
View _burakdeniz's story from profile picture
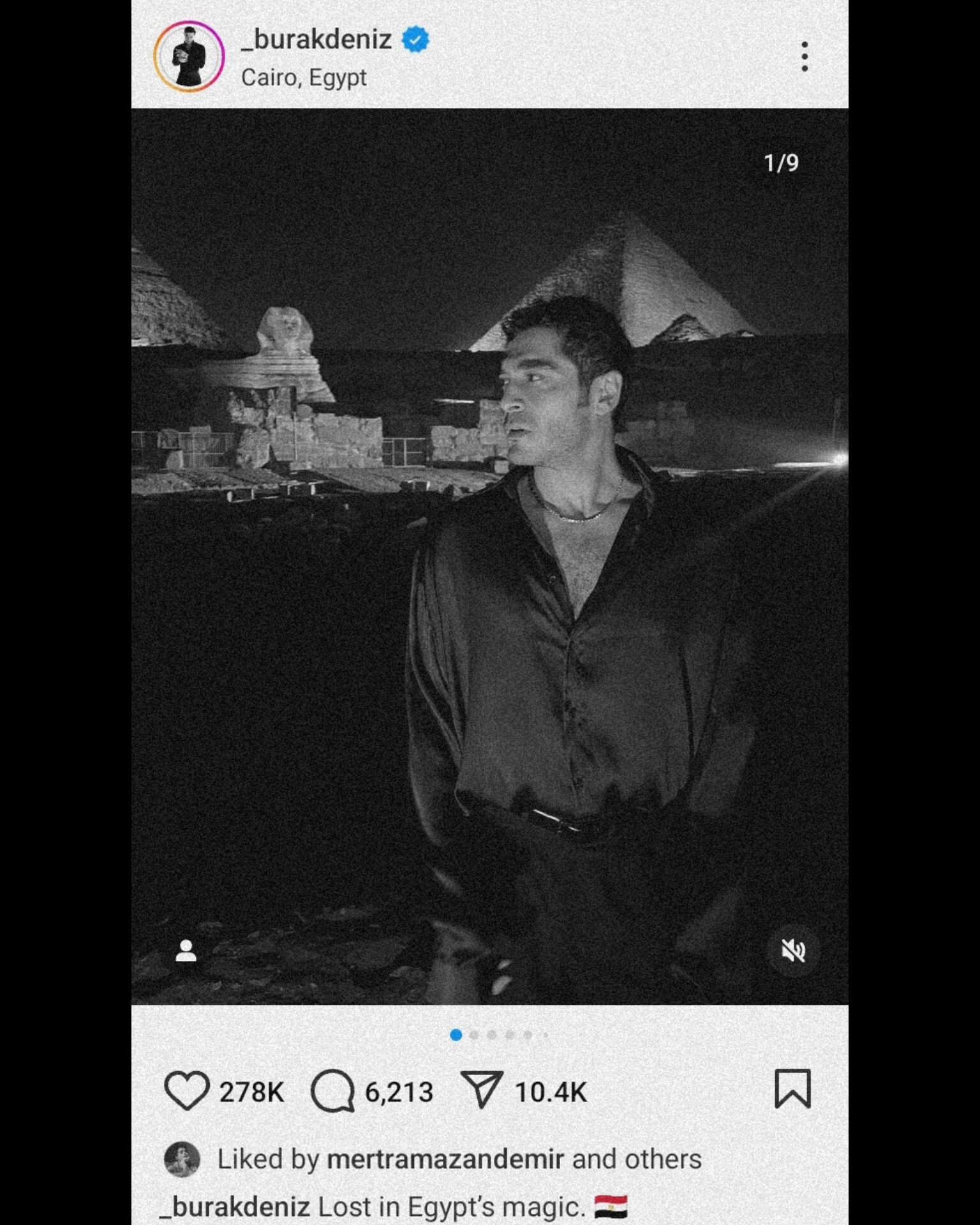(x=189, y=57)
